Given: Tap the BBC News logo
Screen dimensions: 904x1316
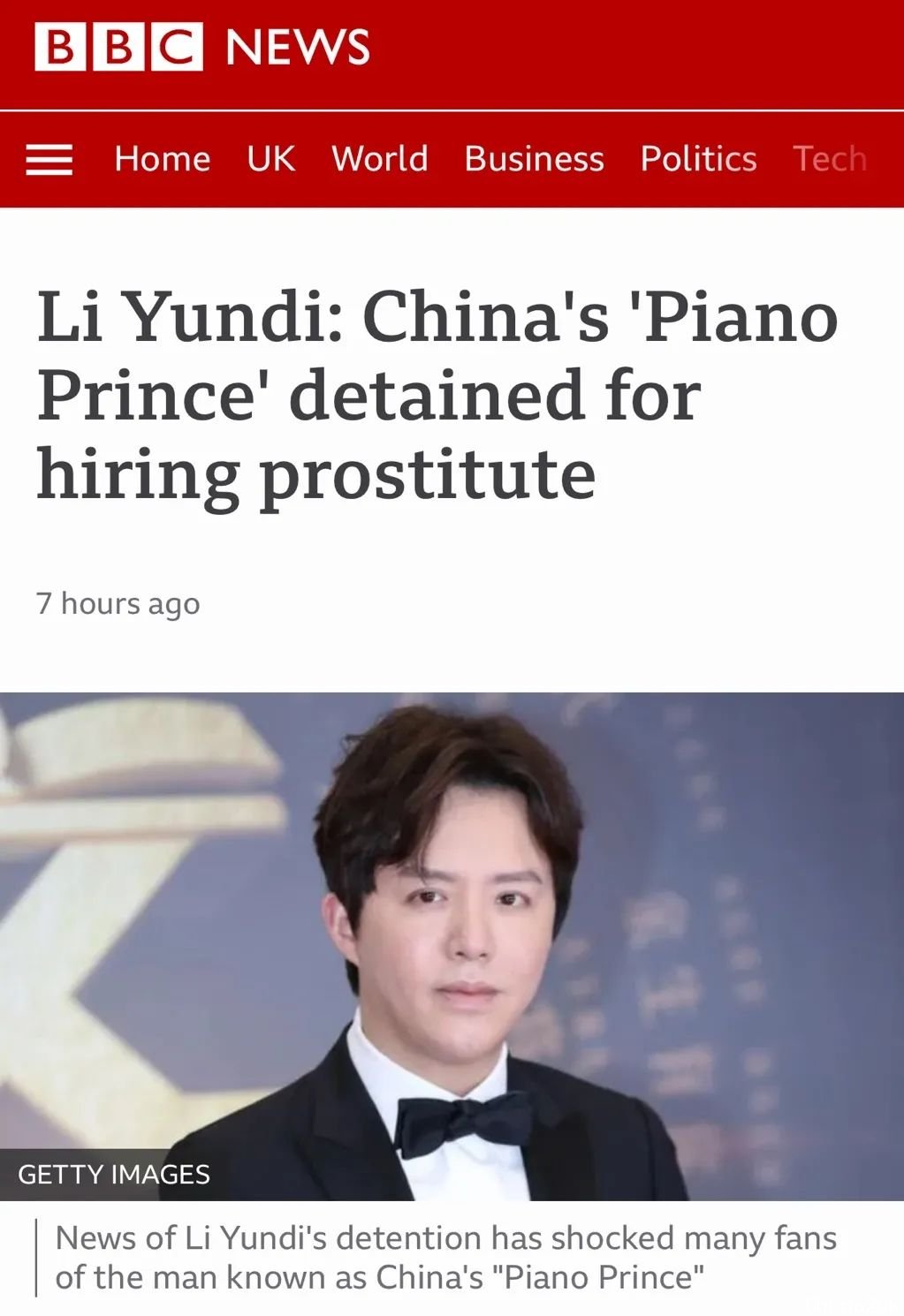Looking at the screenshot, I should pos(202,47).
